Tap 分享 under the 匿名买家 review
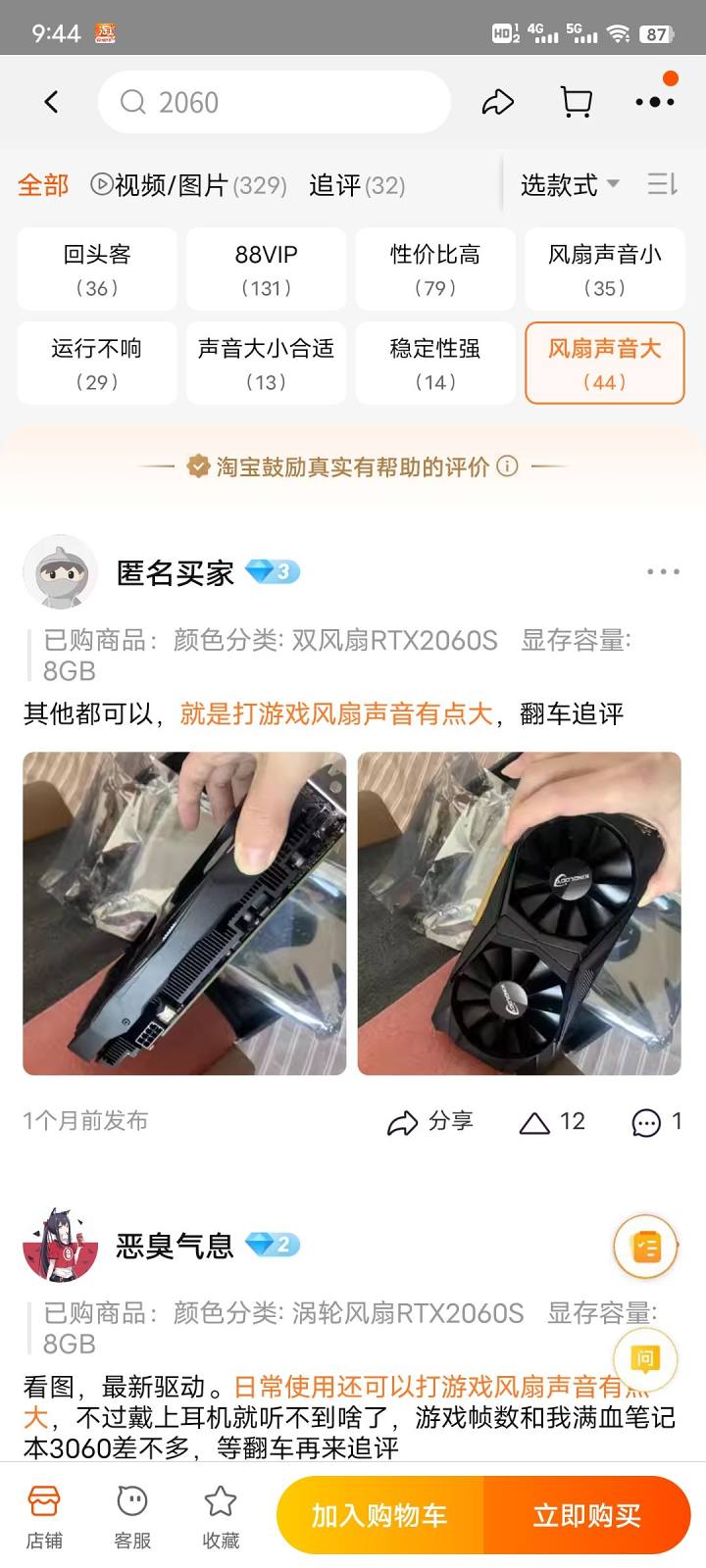The height and width of the screenshot is (1568, 706). (429, 1122)
